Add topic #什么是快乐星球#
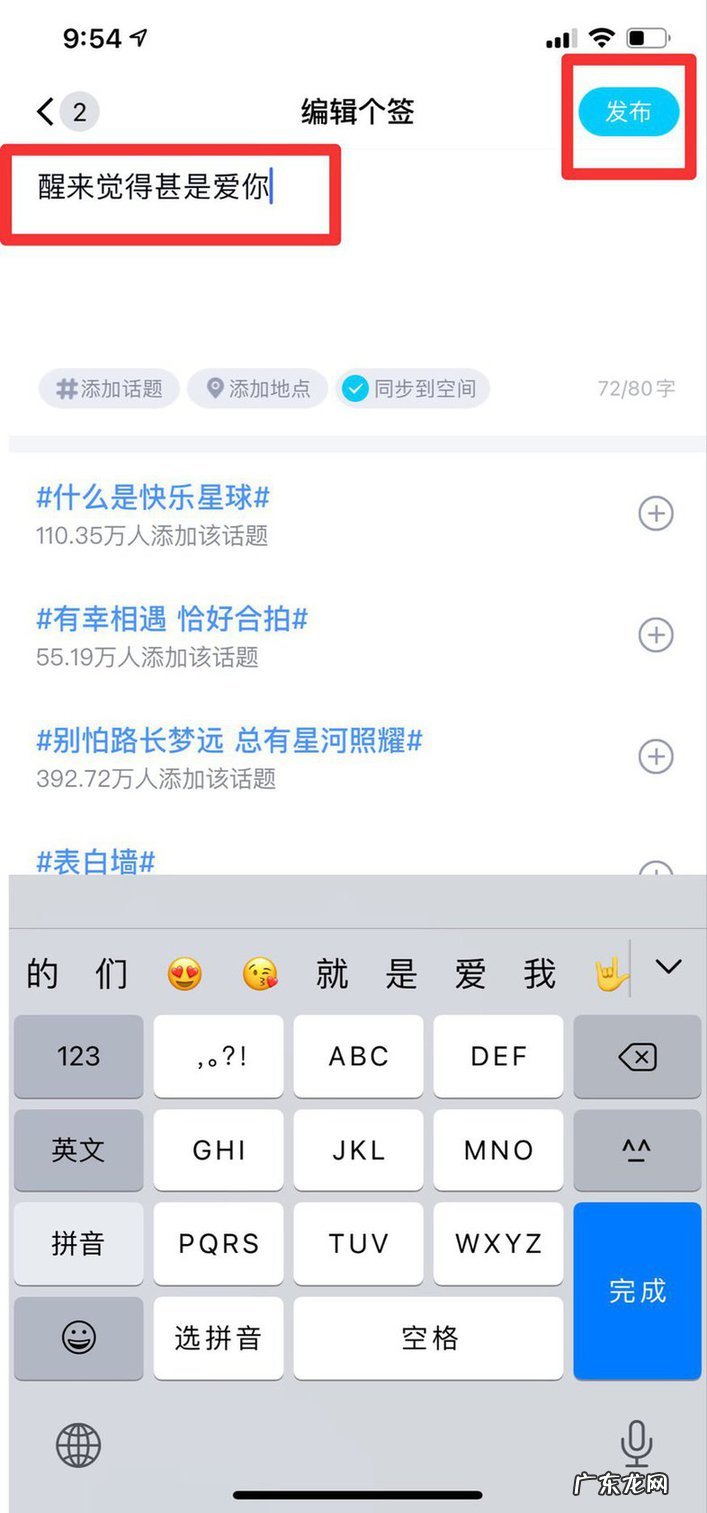The image size is (707, 1513). (655, 514)
